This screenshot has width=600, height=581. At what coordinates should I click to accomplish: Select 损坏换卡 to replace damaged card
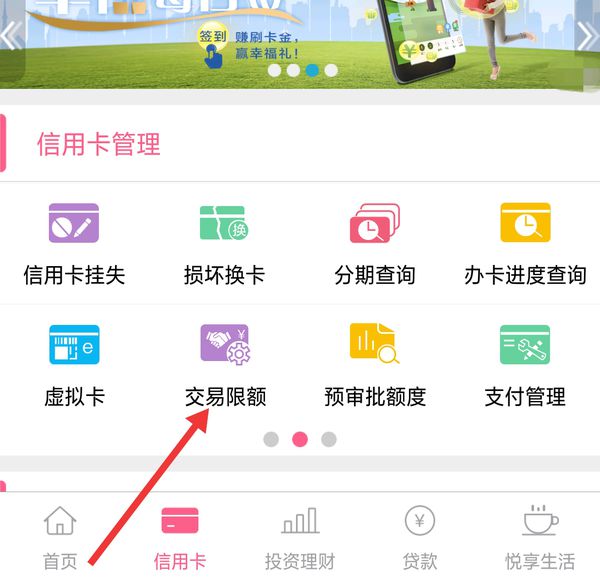pyautogui.click(x=224, y=244)
